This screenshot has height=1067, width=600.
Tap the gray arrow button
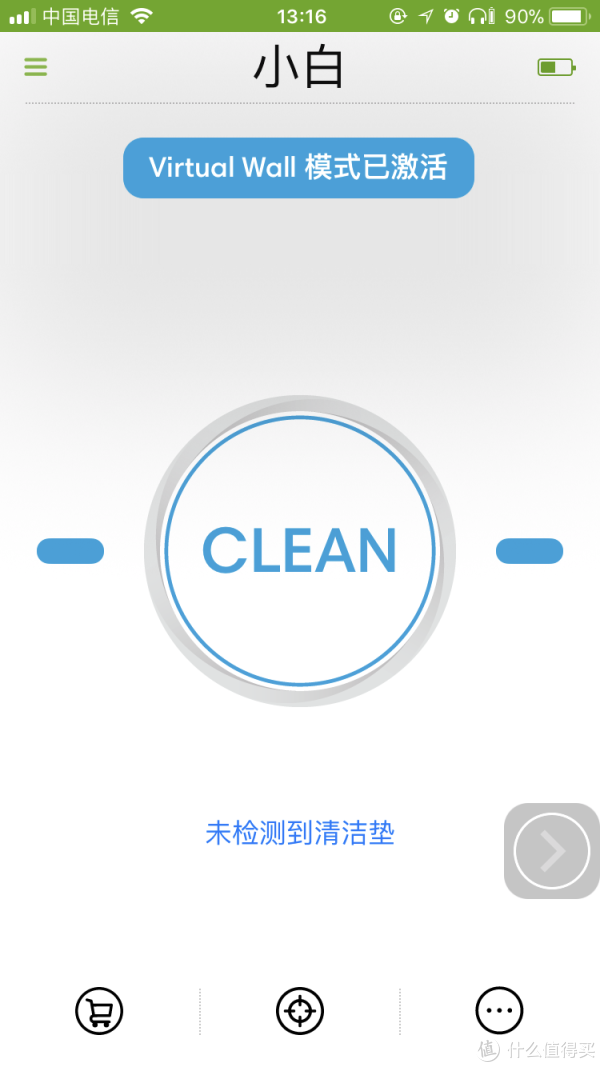(x=552, y=851)
